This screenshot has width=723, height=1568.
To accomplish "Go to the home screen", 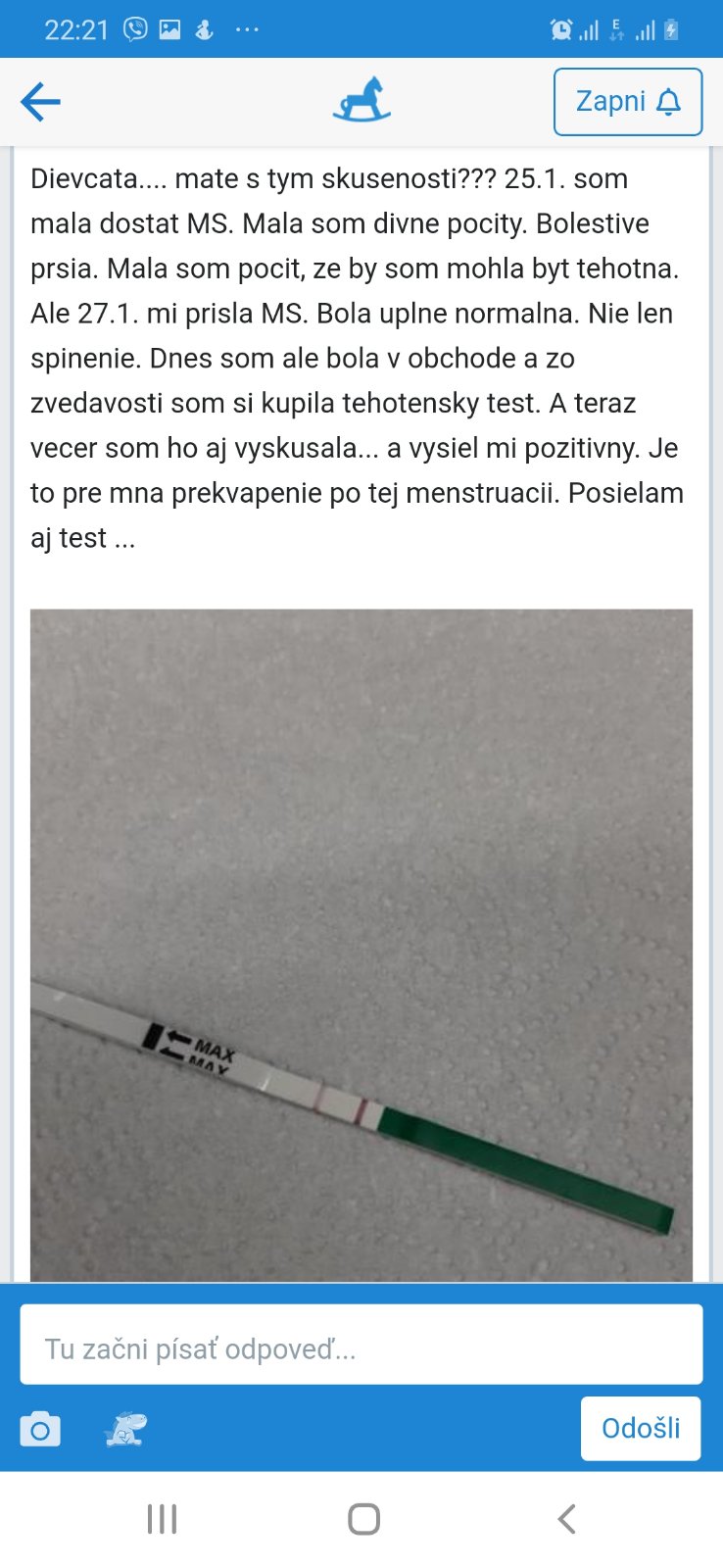I will pos(363,1519).
